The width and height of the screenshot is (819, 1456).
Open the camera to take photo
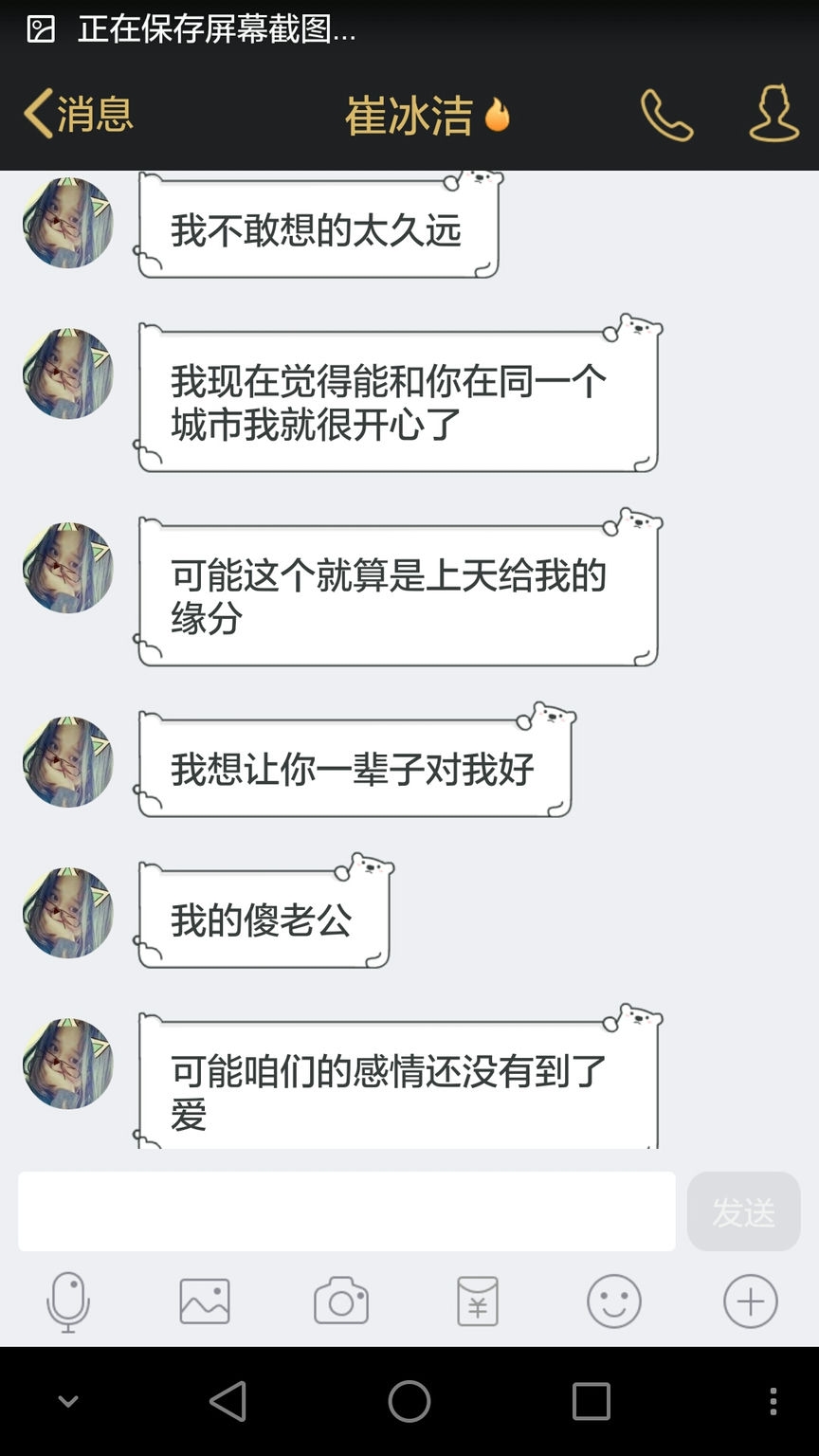pyautogui.click(x=341, y=1301)
